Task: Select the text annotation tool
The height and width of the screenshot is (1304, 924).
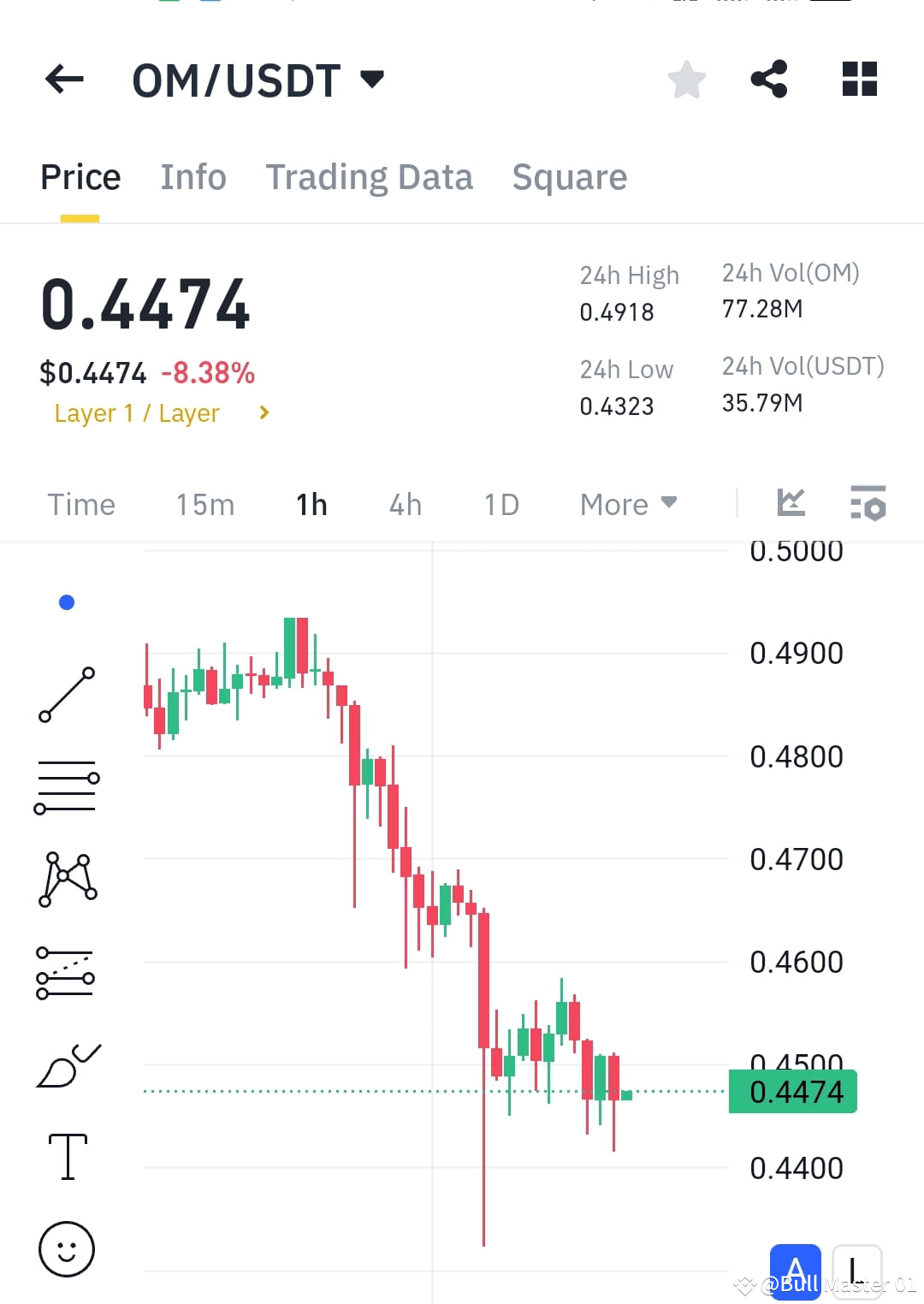Action: tap(66, 1155)
